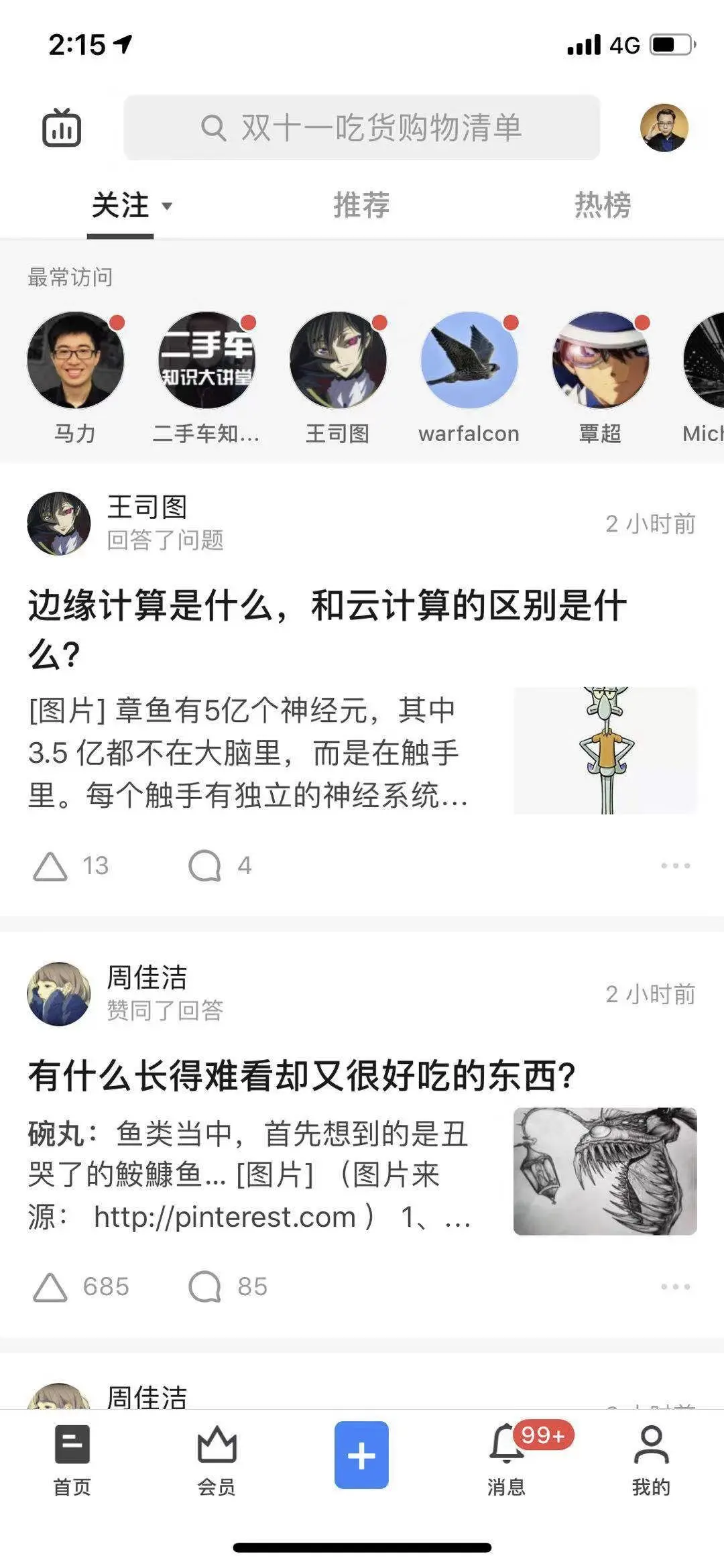The height and width of the screenshot is (1568, 724).
Task: Open more options on 王司图's answer
Action: coord(675,866)
